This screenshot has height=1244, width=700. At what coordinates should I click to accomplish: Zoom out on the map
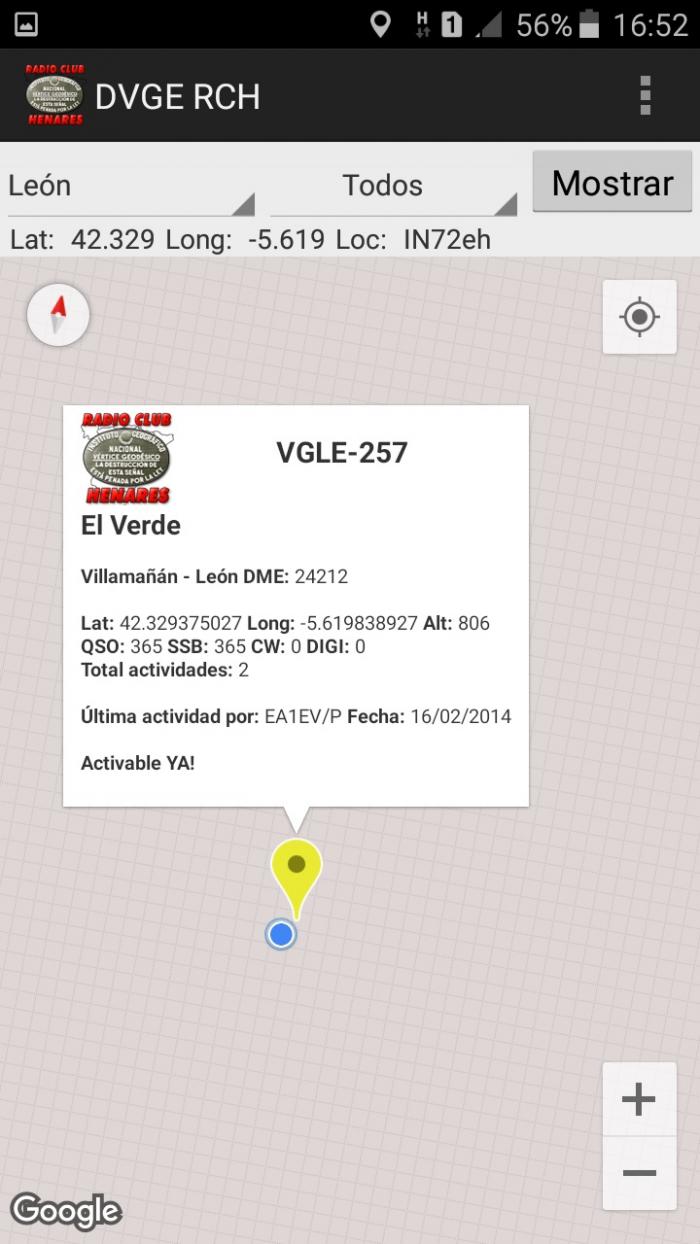point(638,1173)
